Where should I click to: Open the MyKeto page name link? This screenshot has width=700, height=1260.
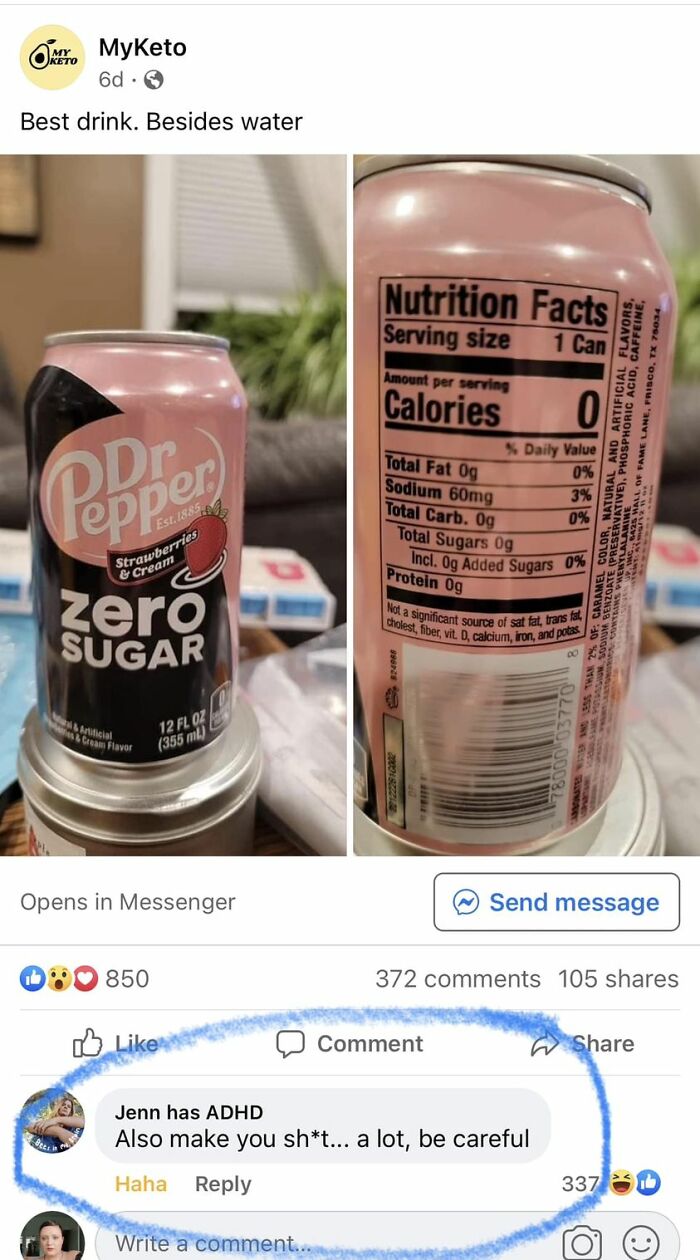click(x=142, y=47)
